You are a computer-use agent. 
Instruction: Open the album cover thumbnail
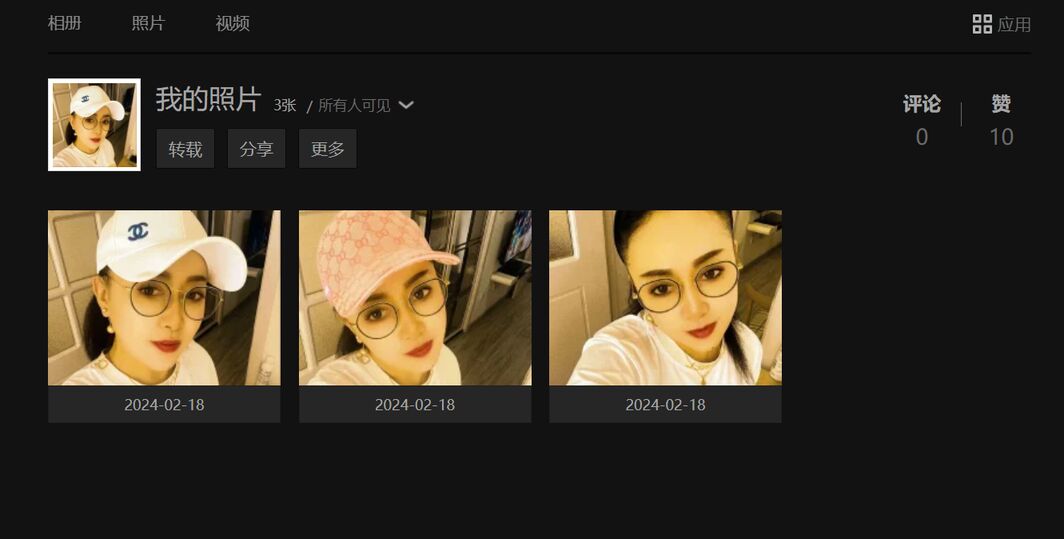pyautogui.click(x=94, y=125)
